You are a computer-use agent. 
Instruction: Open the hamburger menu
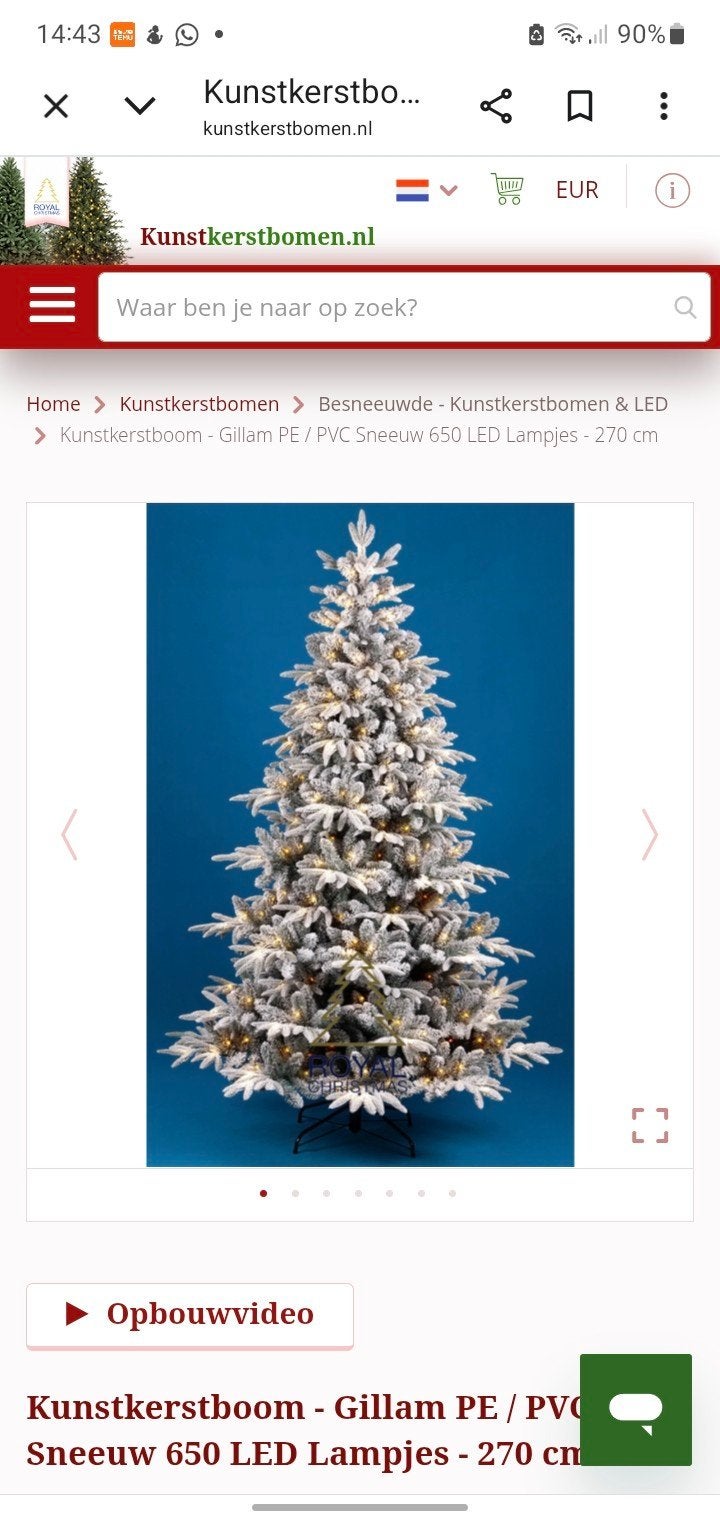tap(52, 305)
